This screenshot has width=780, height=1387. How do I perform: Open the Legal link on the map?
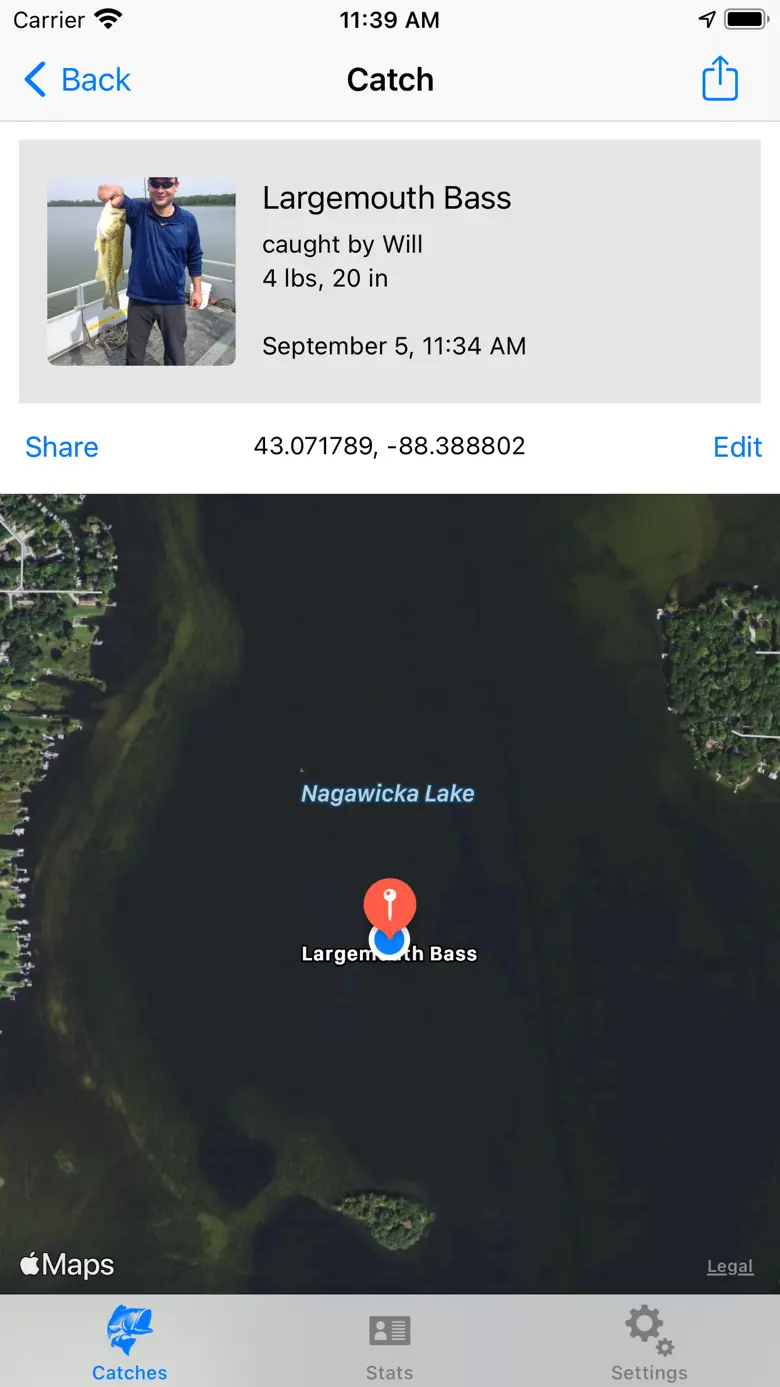tap(729, 1266)
